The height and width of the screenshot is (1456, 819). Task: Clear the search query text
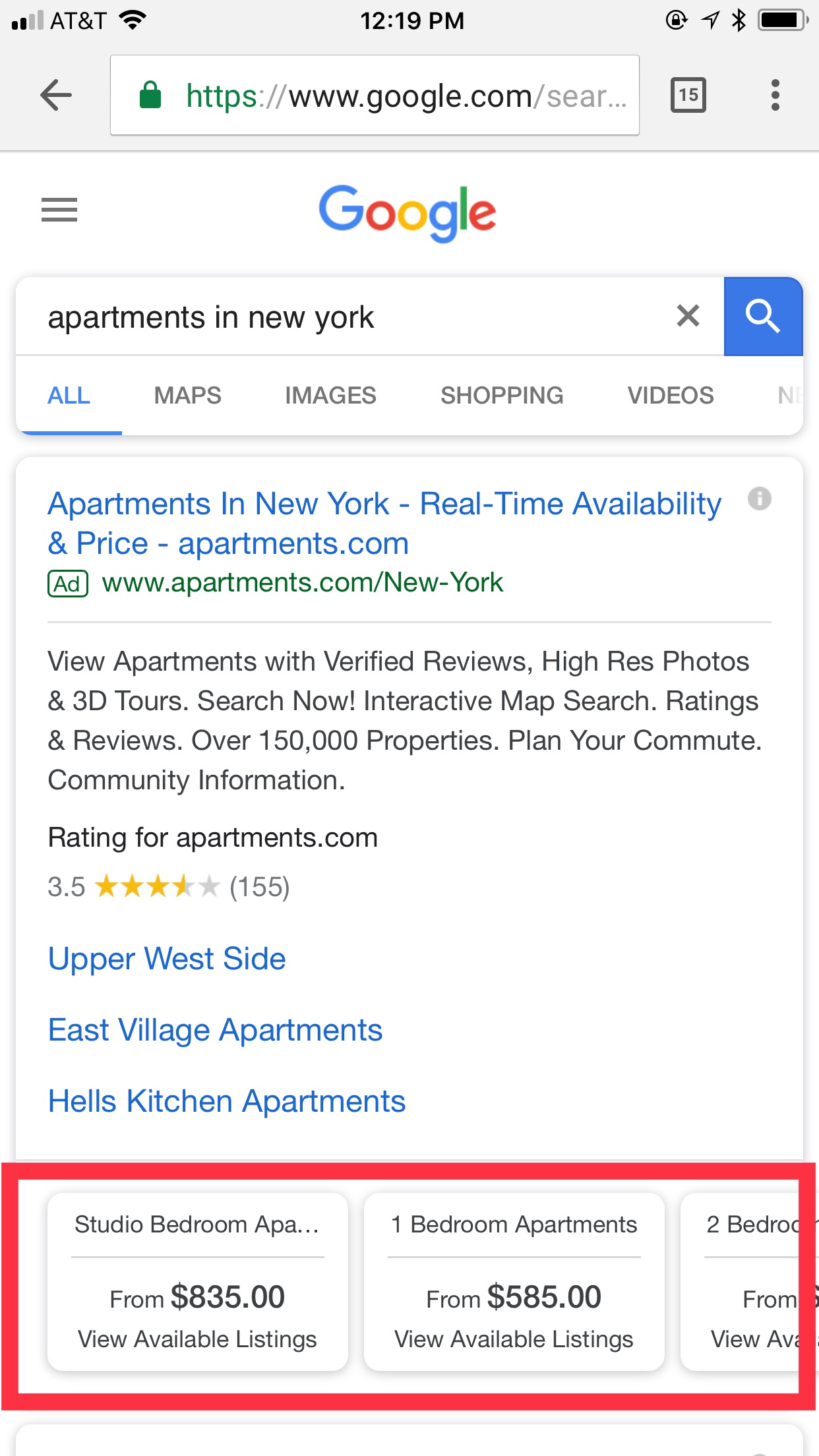(688, 317)
